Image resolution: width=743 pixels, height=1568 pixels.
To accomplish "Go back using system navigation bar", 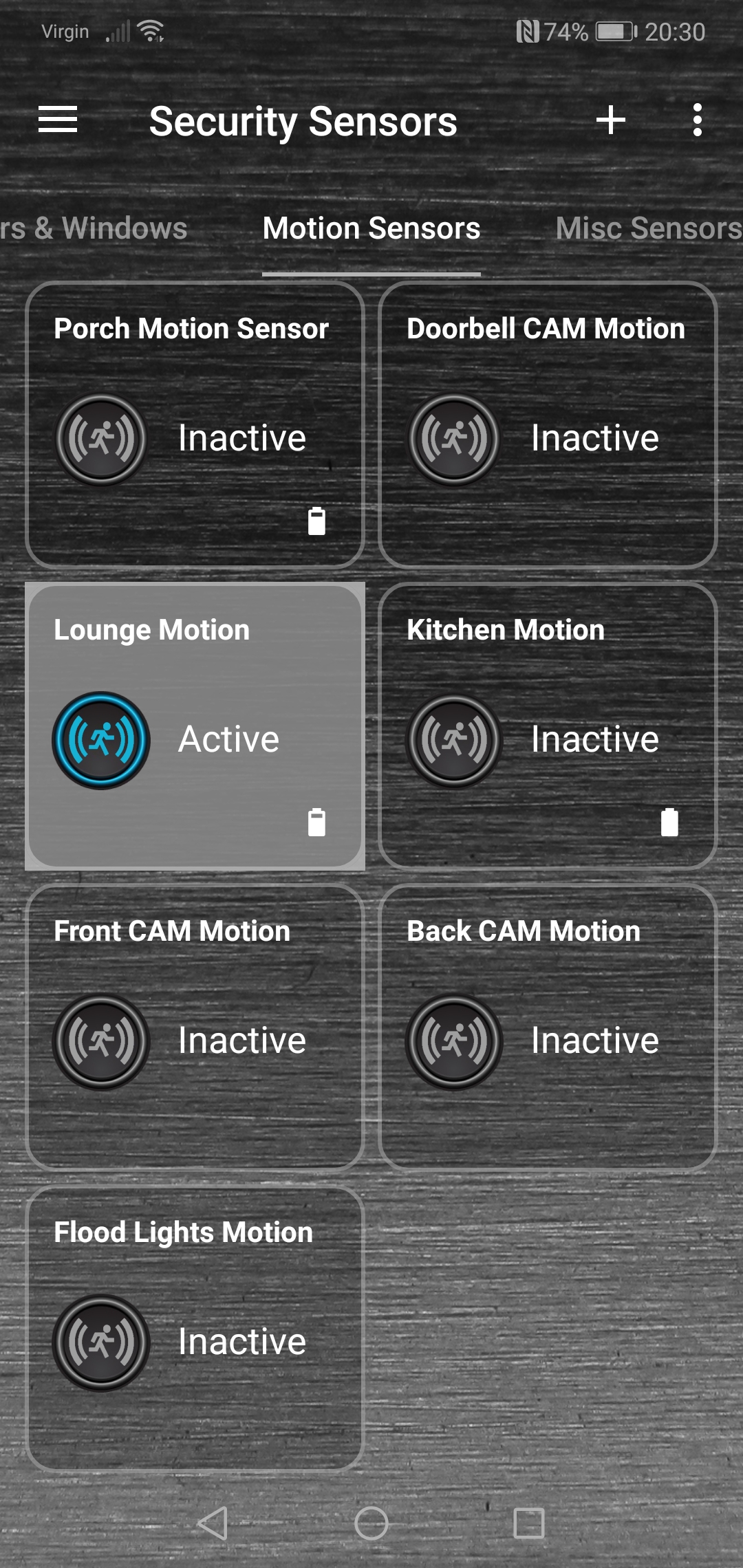I will (x=213, y=1523).
